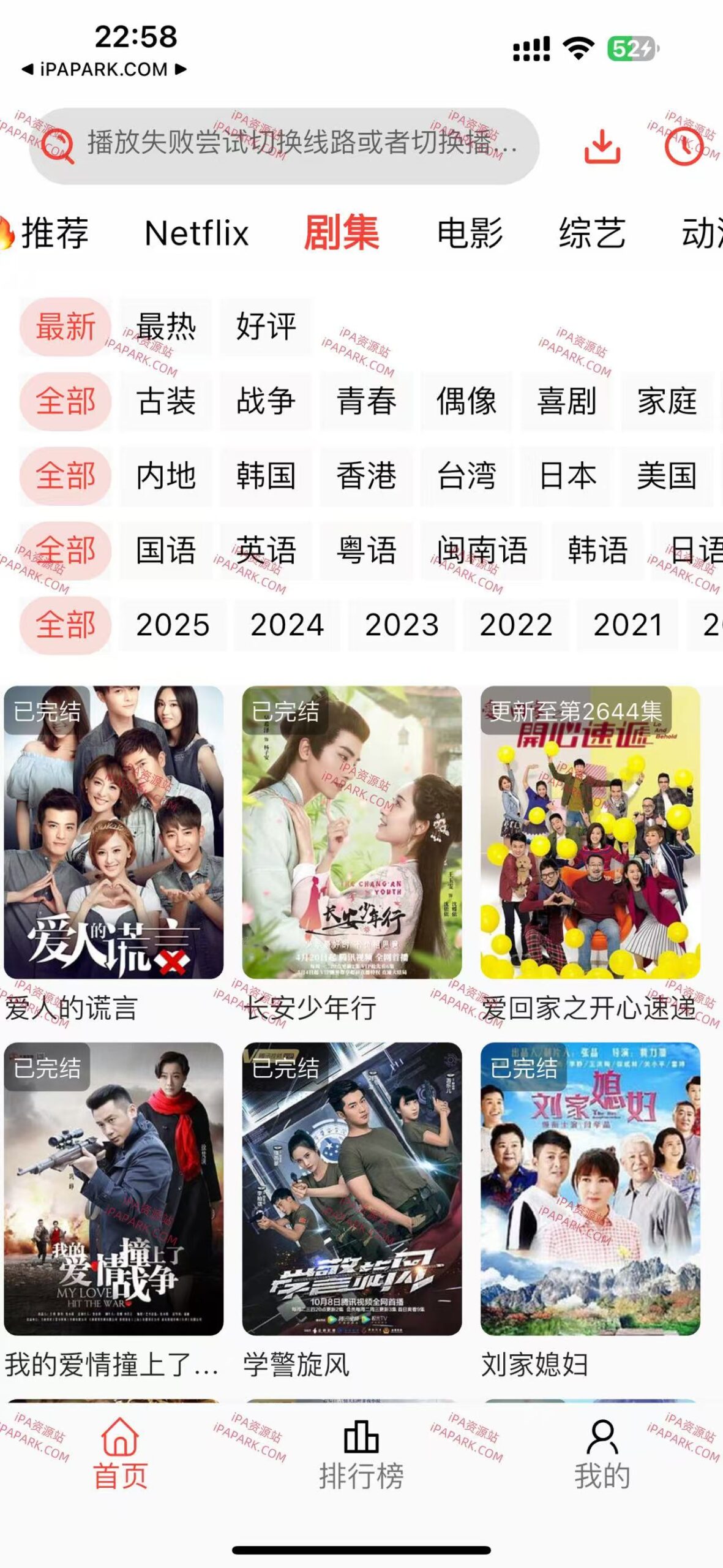Select the 2023 year filter
Screen dimensions: 723x1568
400,625
